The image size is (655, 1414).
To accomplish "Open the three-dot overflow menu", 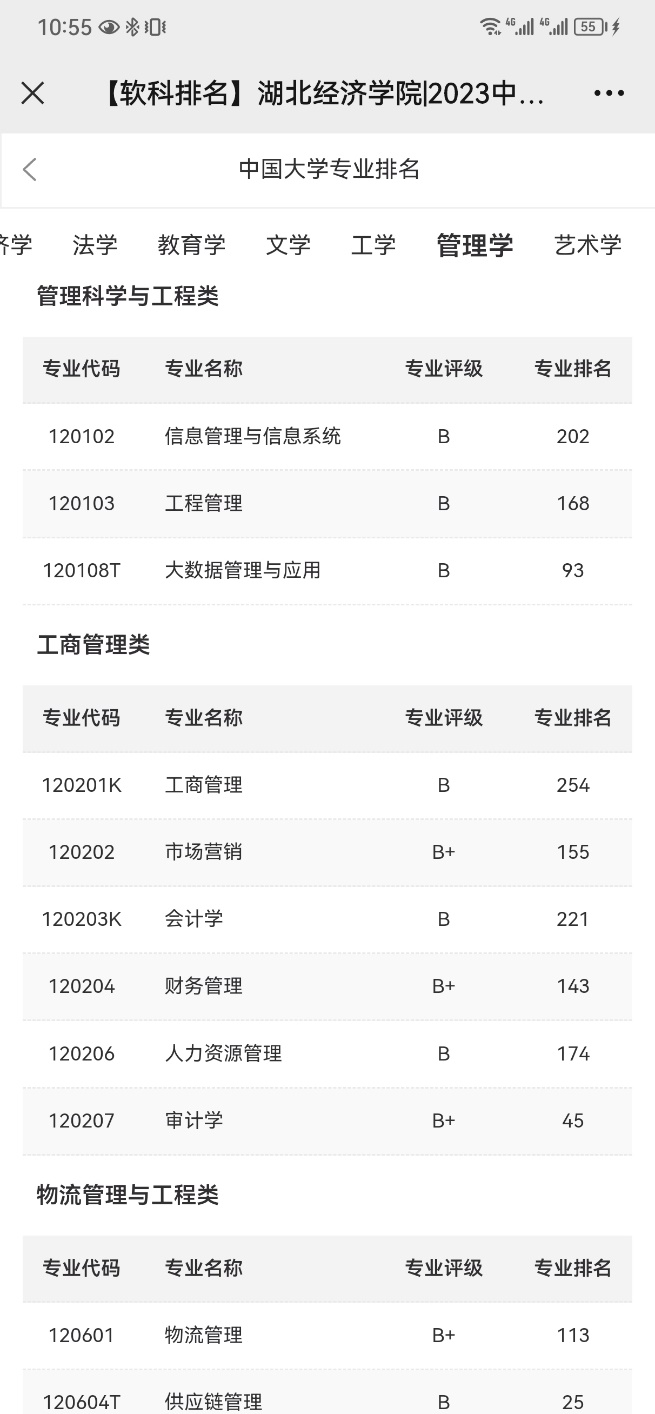I will point(608,93).
